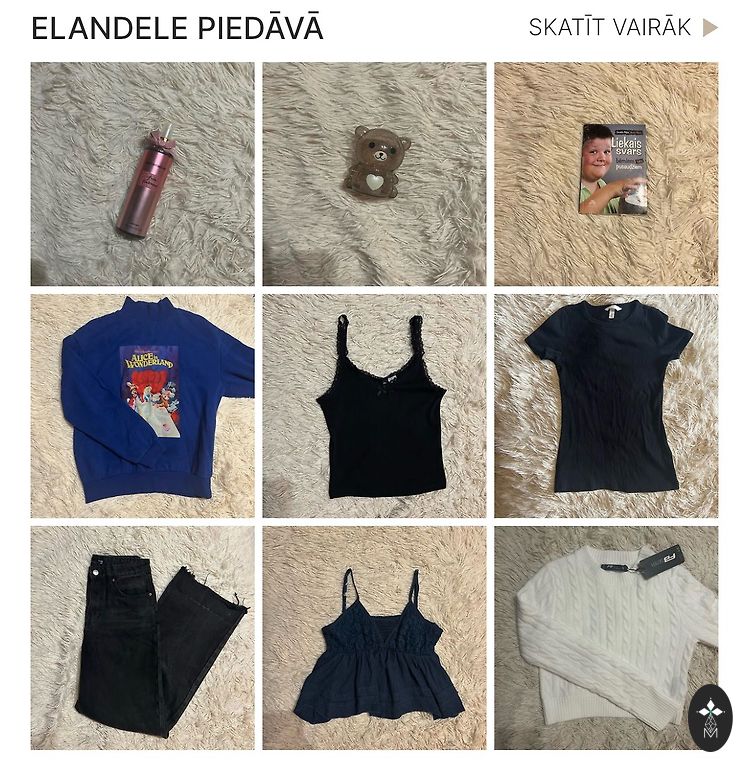Open the pink water bottle listing

click(x=142, y=174)
